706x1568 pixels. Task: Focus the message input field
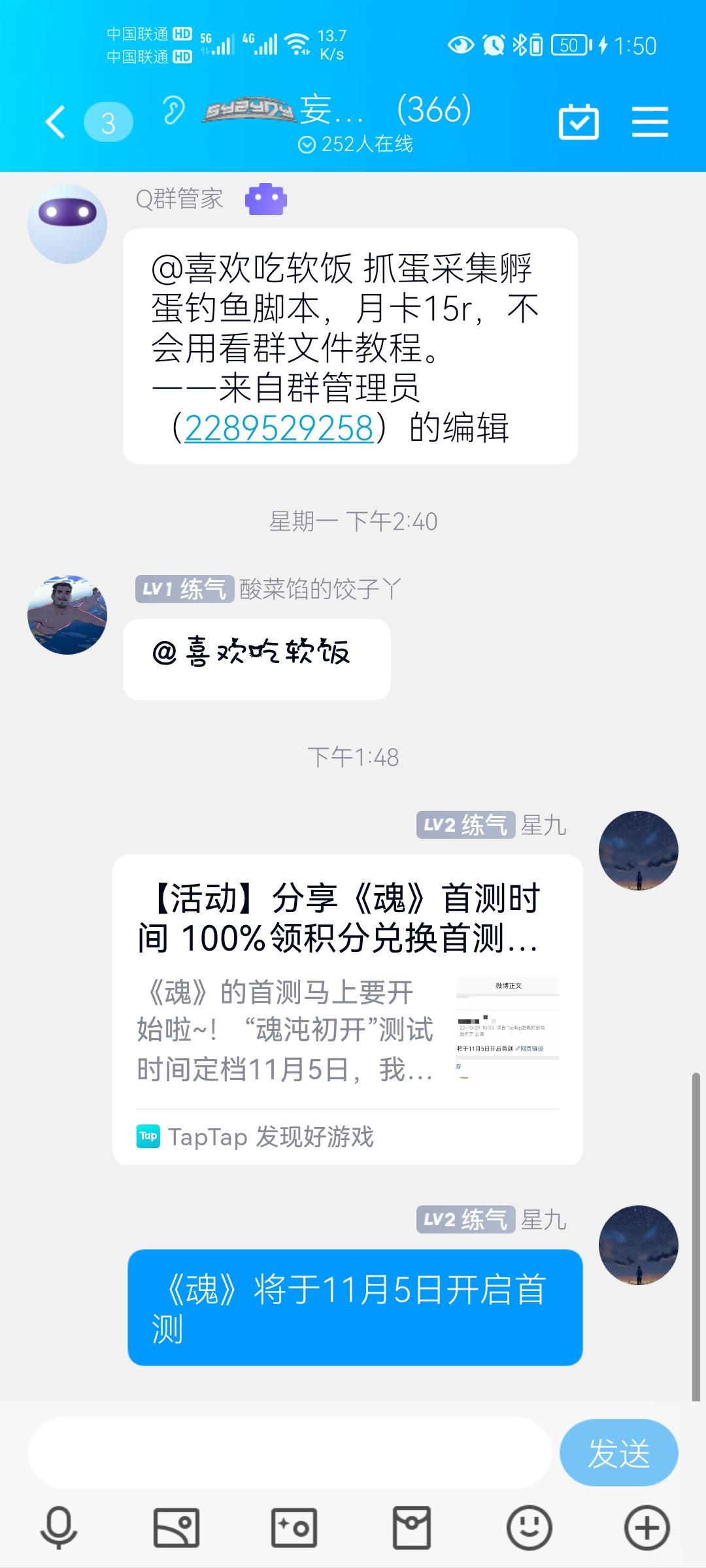pyautogui.click(x=289, y=1453)
